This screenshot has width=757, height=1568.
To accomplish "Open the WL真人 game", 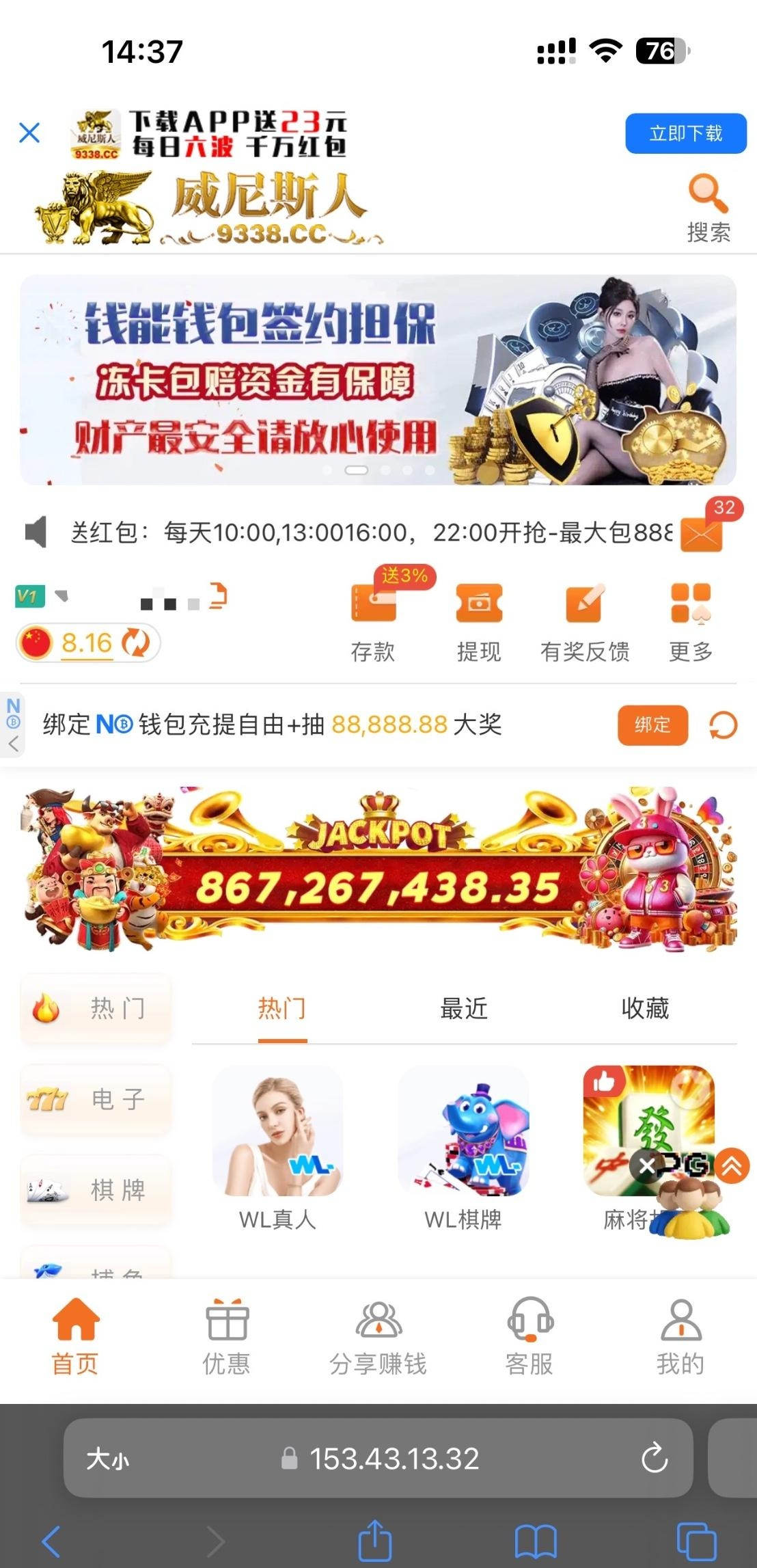I will pos(277,1148).
